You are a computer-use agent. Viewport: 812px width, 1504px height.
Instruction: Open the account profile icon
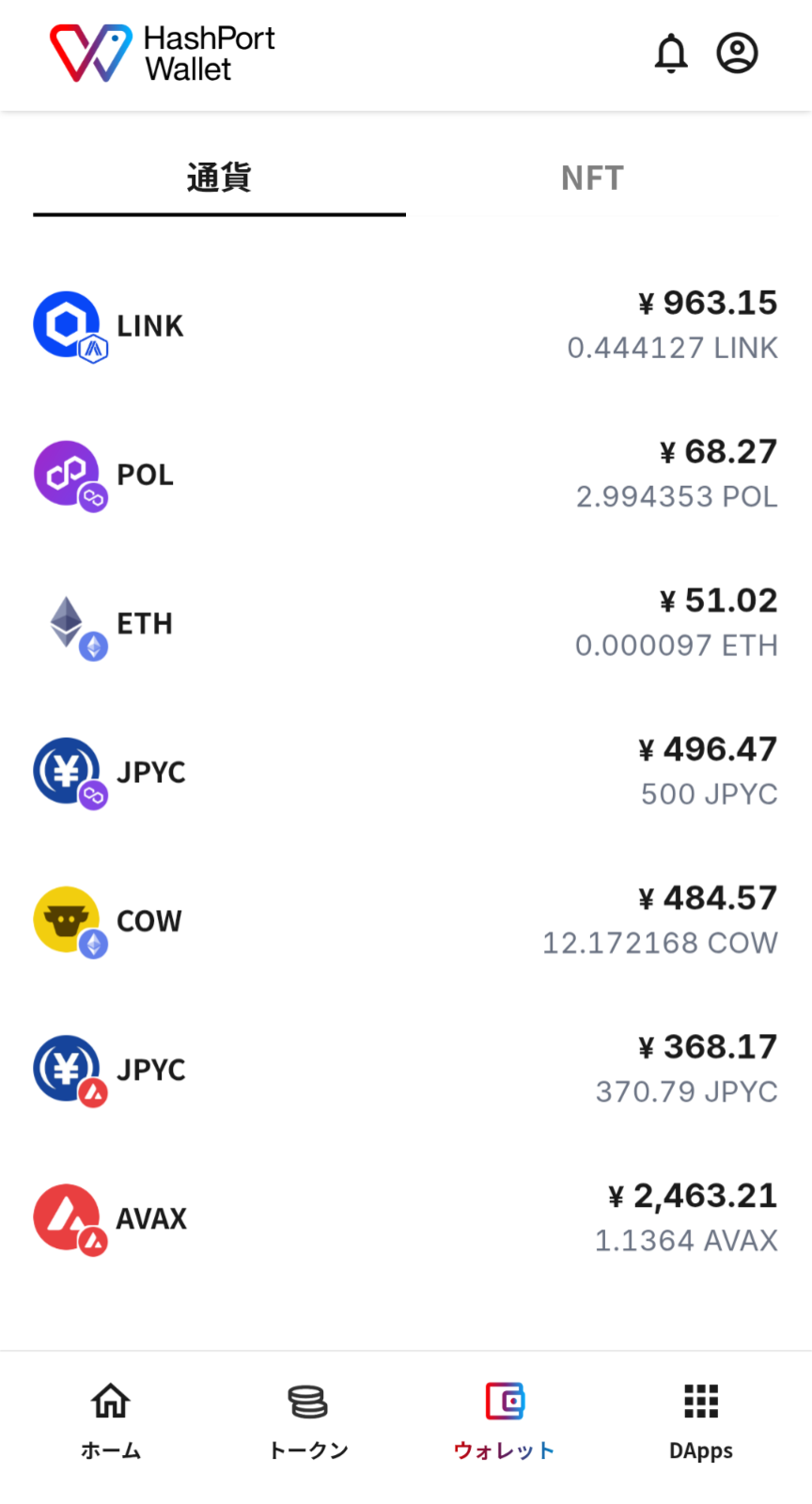(x=737, y=54)
